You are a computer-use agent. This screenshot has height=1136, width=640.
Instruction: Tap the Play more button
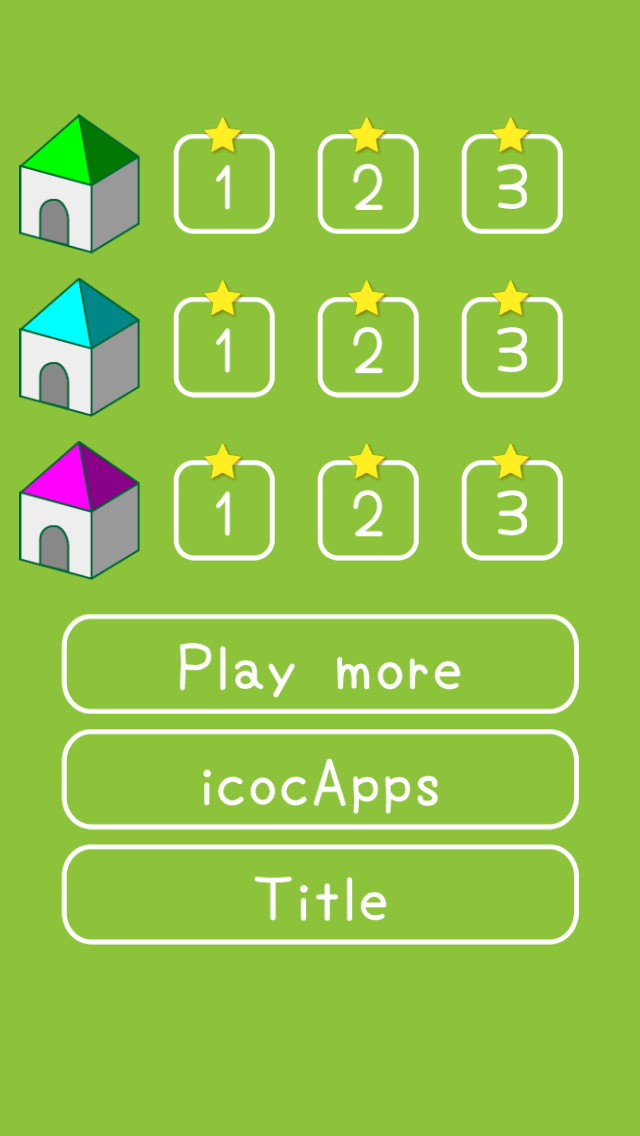coord(320,664)
